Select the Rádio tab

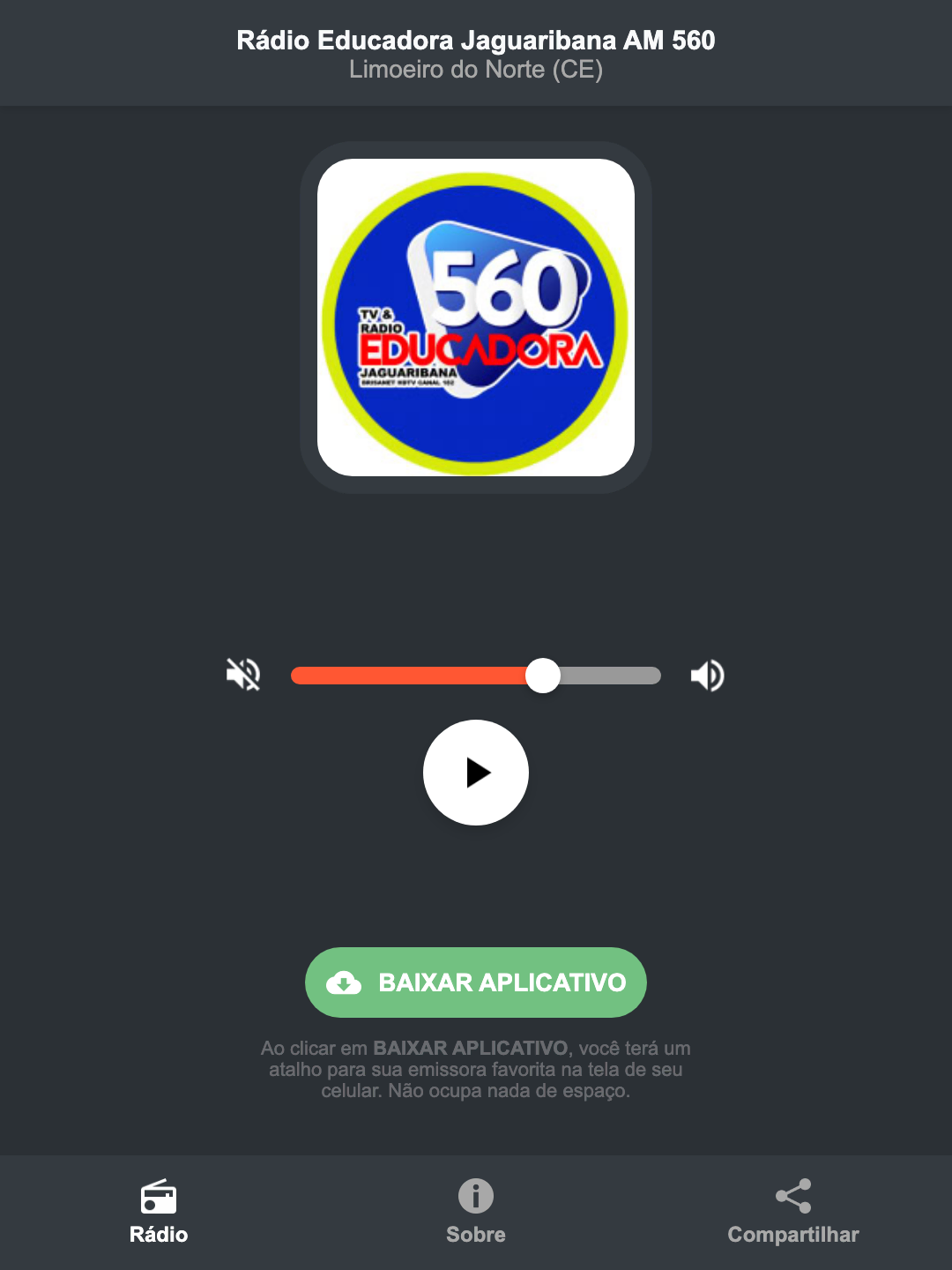(159, 1213)
